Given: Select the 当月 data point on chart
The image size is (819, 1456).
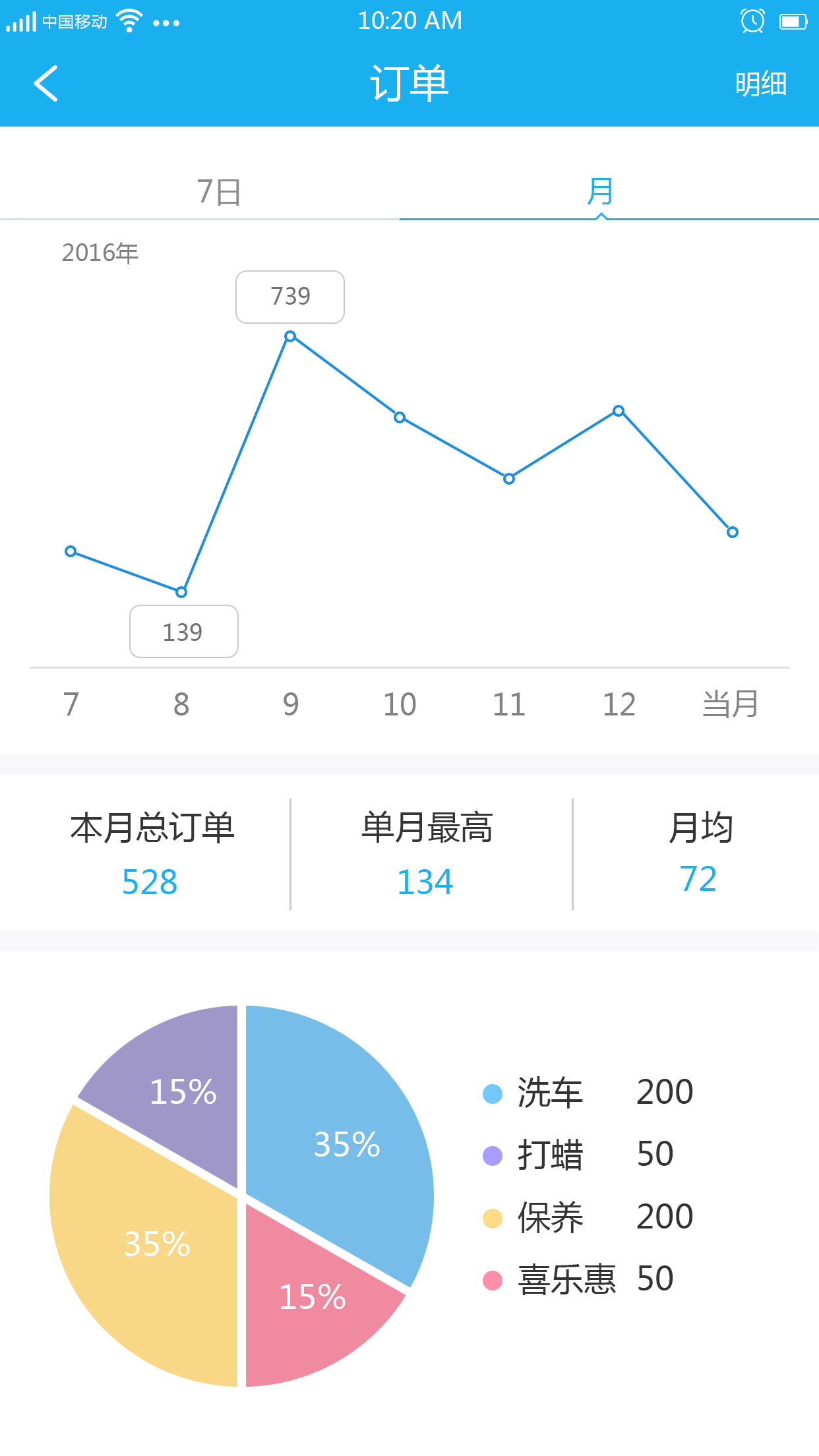Looking at the screenshot, I should click(x=732, y=532).
